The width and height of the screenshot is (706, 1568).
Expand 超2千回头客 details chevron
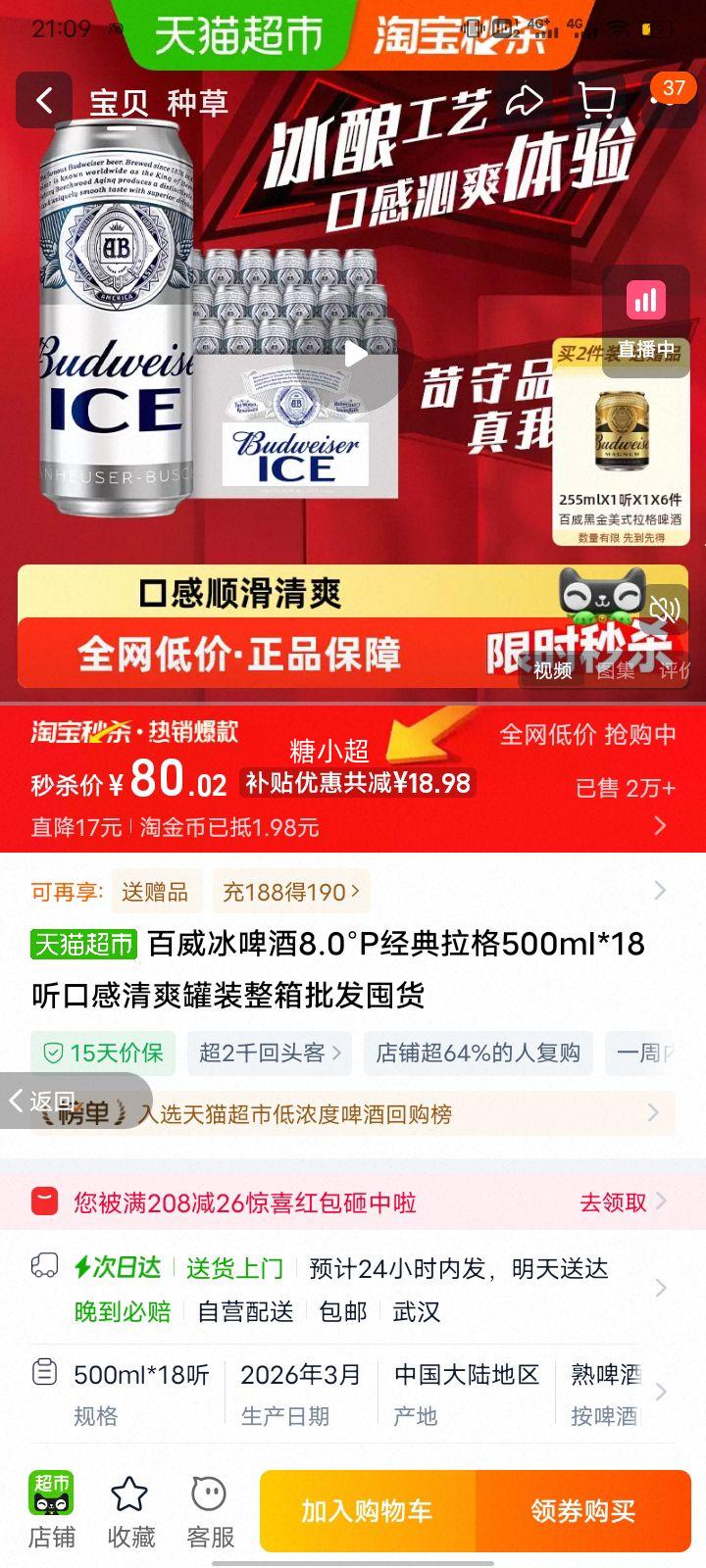coord(336,1053)
